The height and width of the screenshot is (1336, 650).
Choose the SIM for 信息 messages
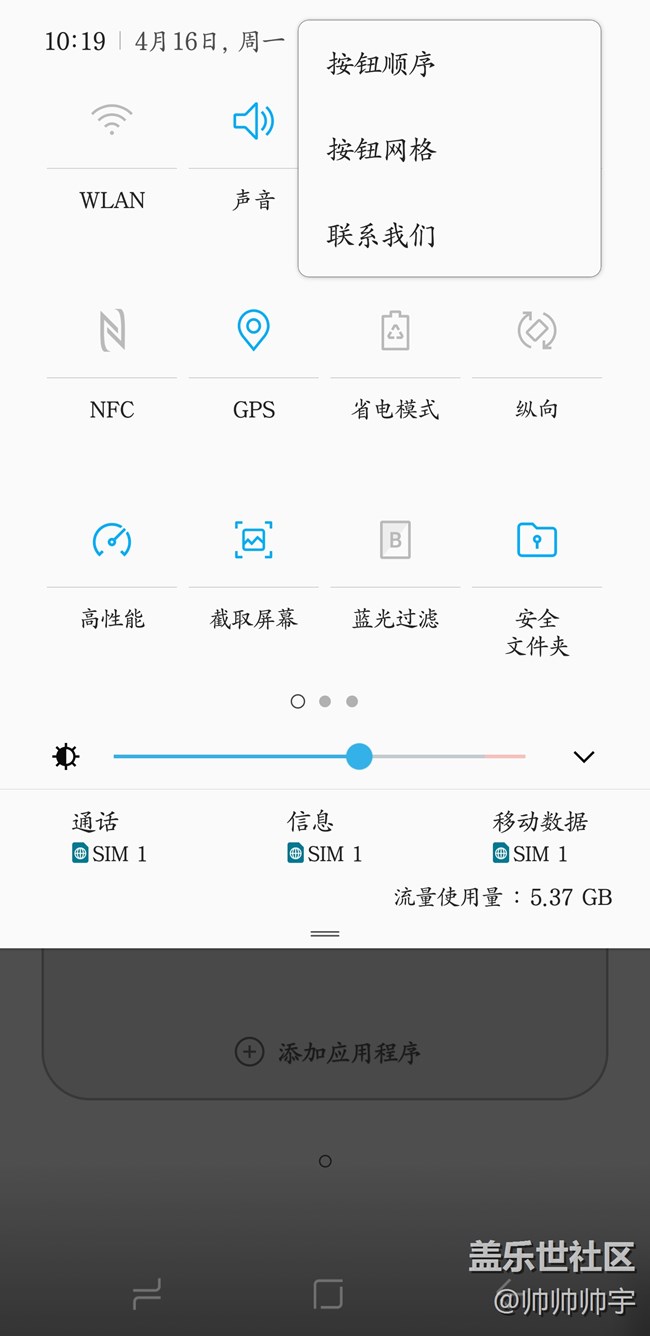click(324, 837)
